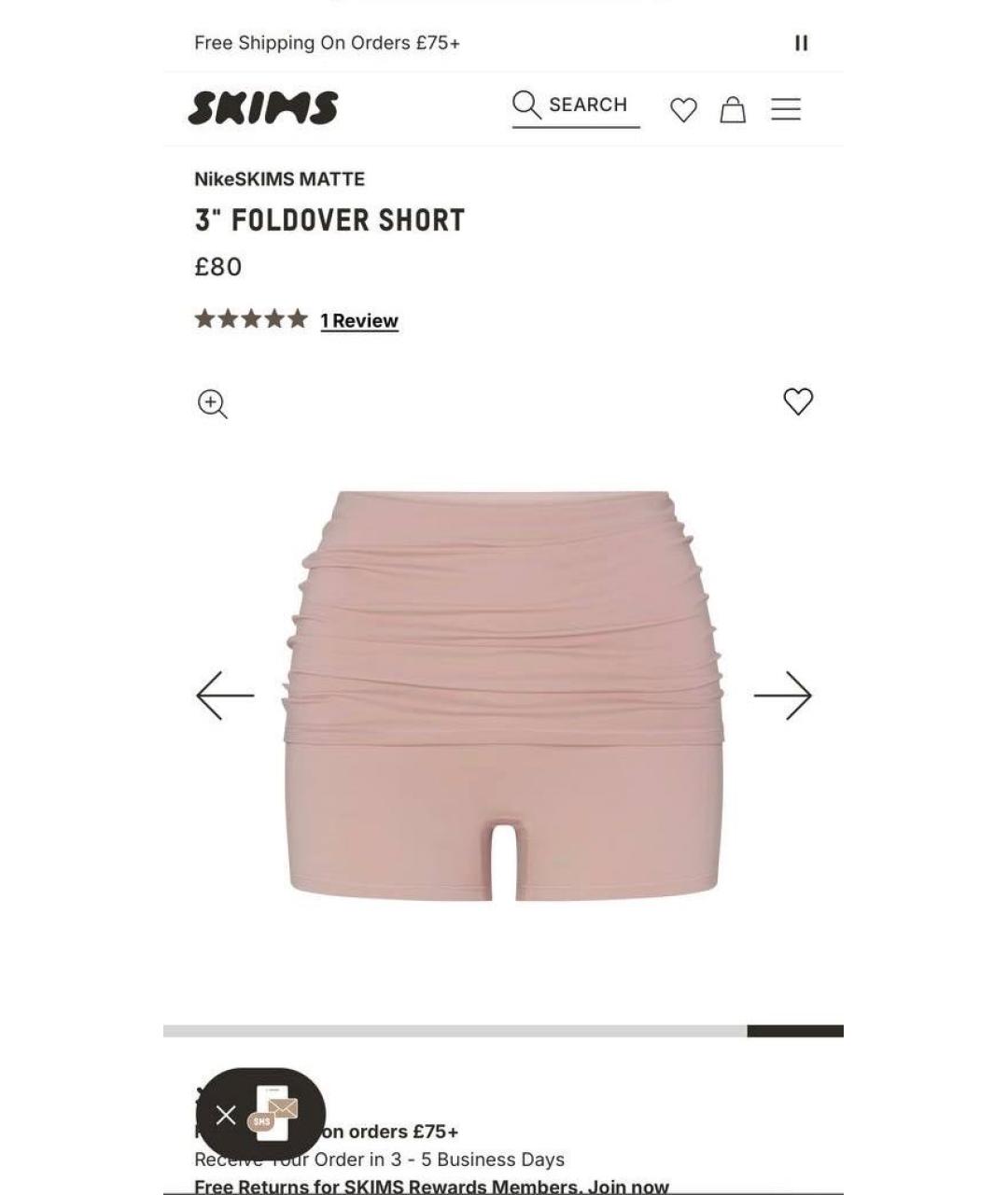Dismiss the SMS sign-up popup
Image resolution: width=1008 pixels, height=1195 pixels.
(x=225, y=1115)
